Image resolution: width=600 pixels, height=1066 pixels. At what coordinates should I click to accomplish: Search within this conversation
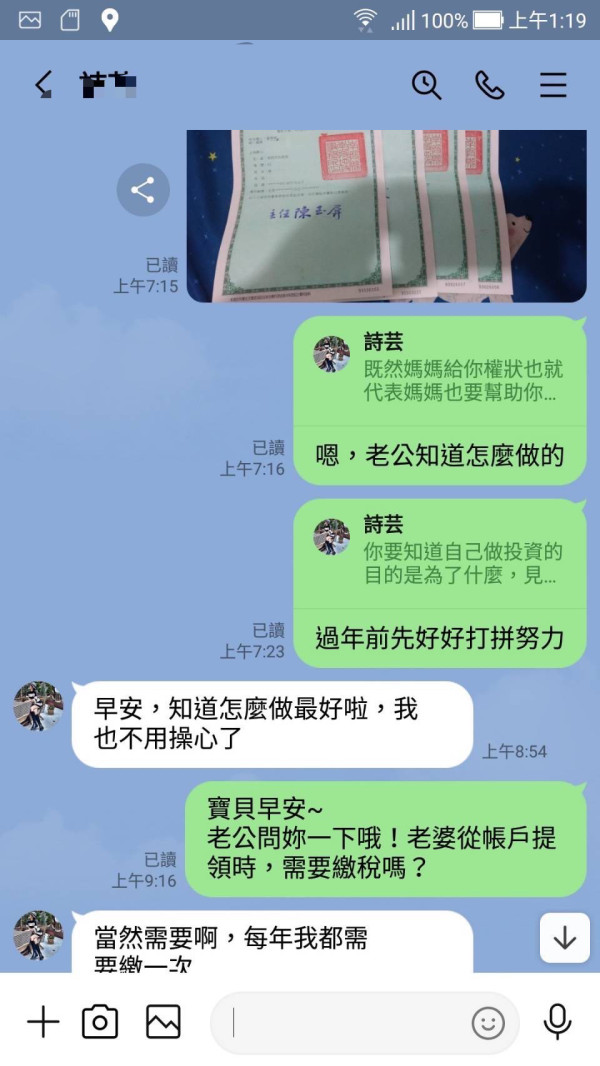[427, 86]
